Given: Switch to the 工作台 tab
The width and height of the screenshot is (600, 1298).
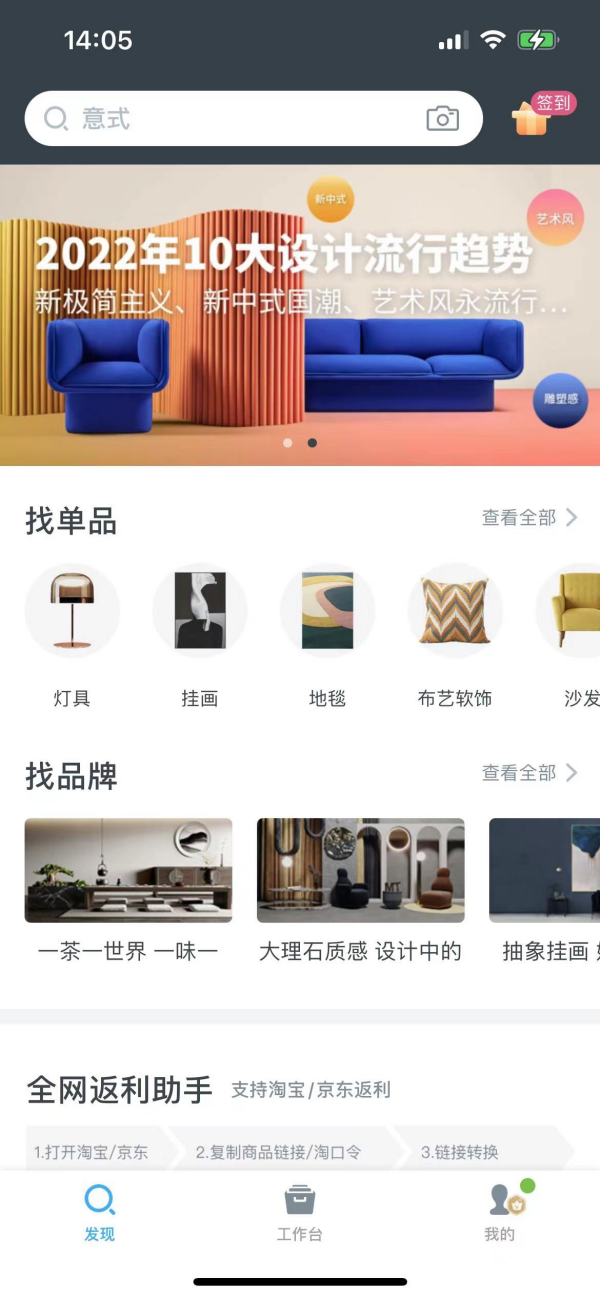Looking at the screenshot, I should [x=300, y=1212].
